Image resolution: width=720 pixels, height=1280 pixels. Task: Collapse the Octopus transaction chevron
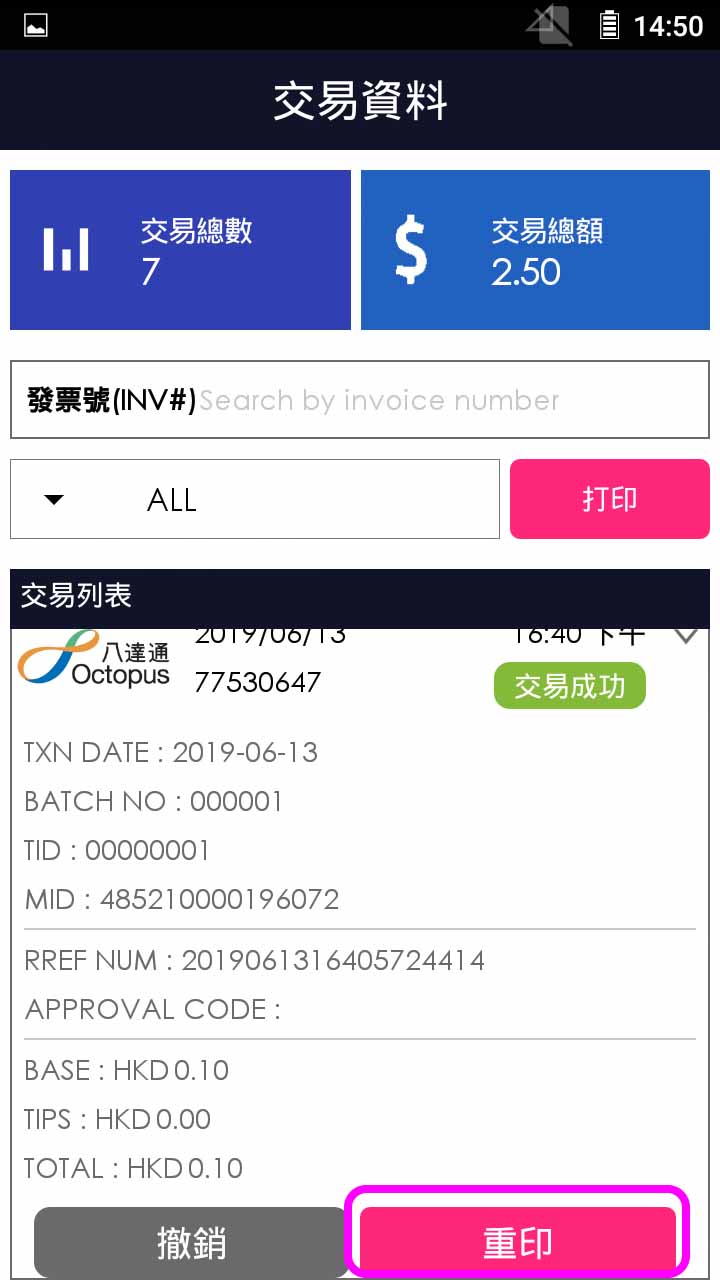pyautogui.click(x=686, y=636)
